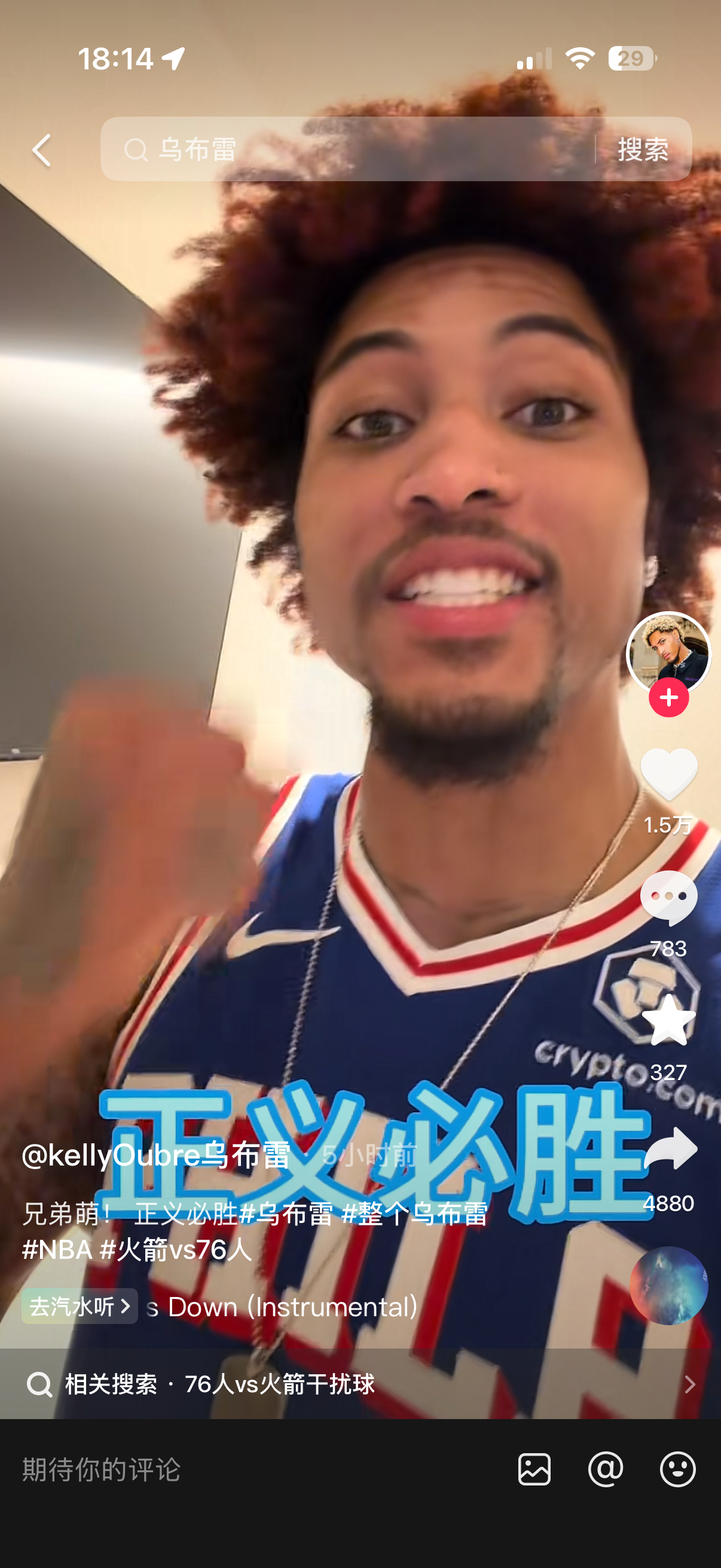721x1568 pixels.
Task: Open the emoji picker
Action: pyautogui.click(x=677, y=1469)
